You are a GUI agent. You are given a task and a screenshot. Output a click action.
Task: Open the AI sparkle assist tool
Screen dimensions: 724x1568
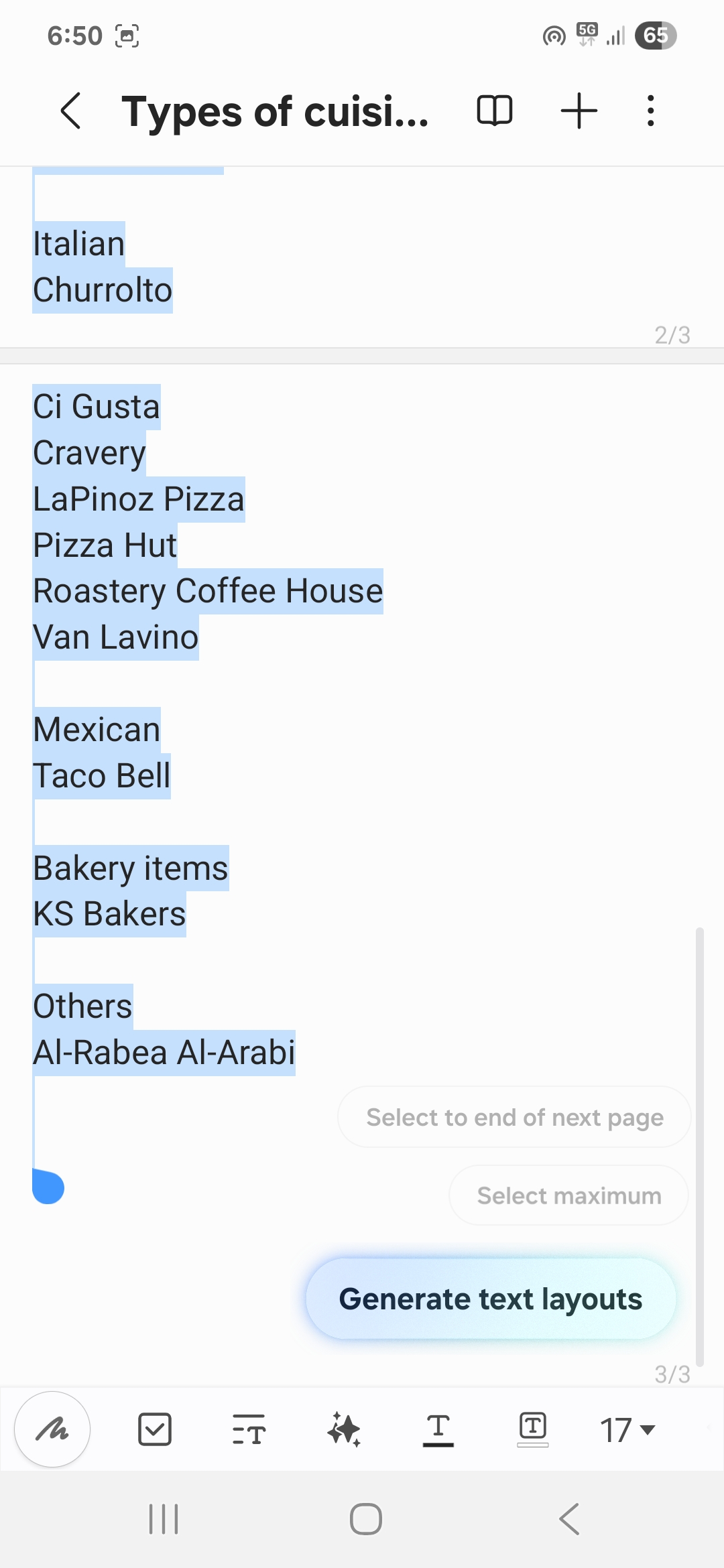344,1429
